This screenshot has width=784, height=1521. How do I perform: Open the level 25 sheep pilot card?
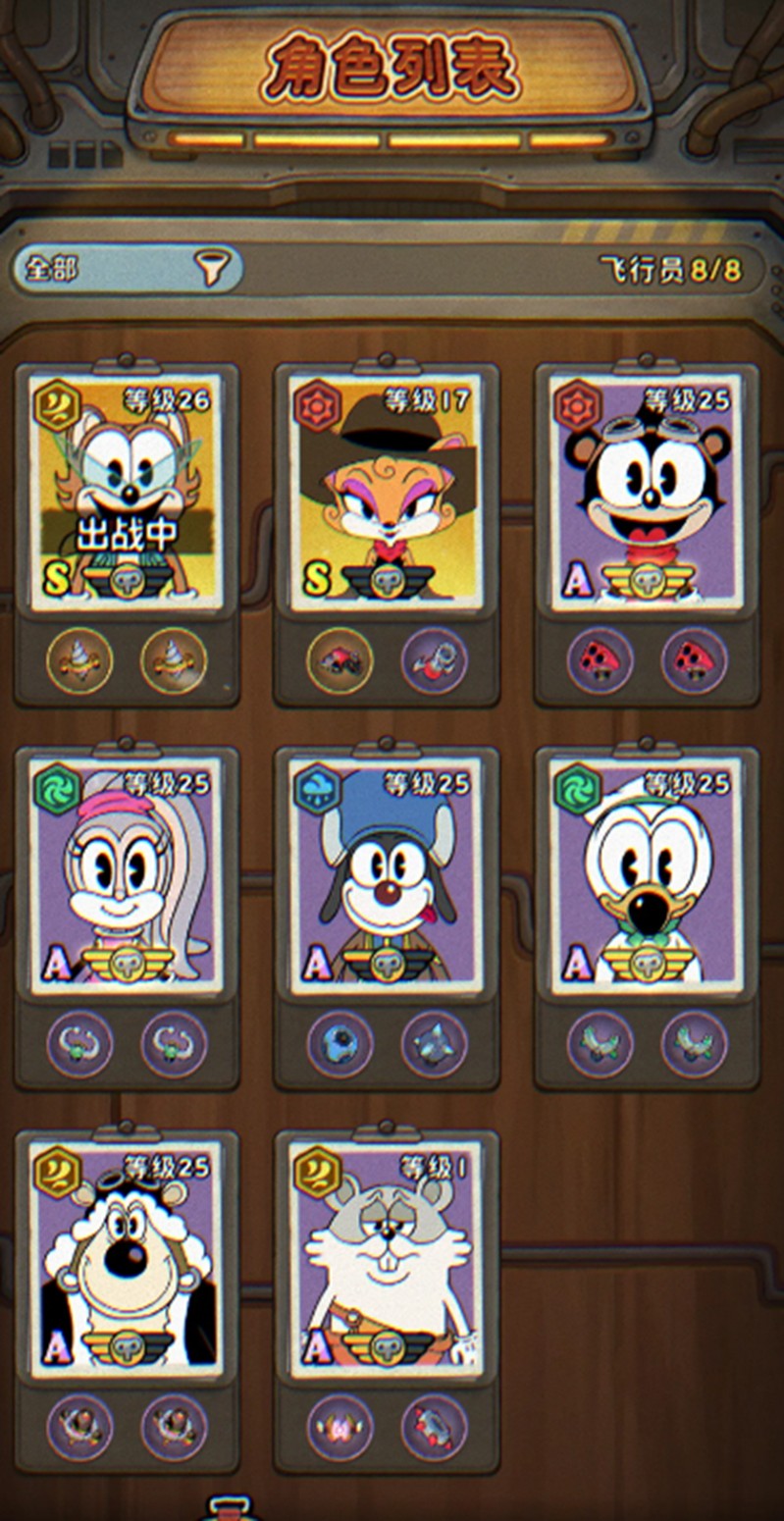tap(126, 1258)
